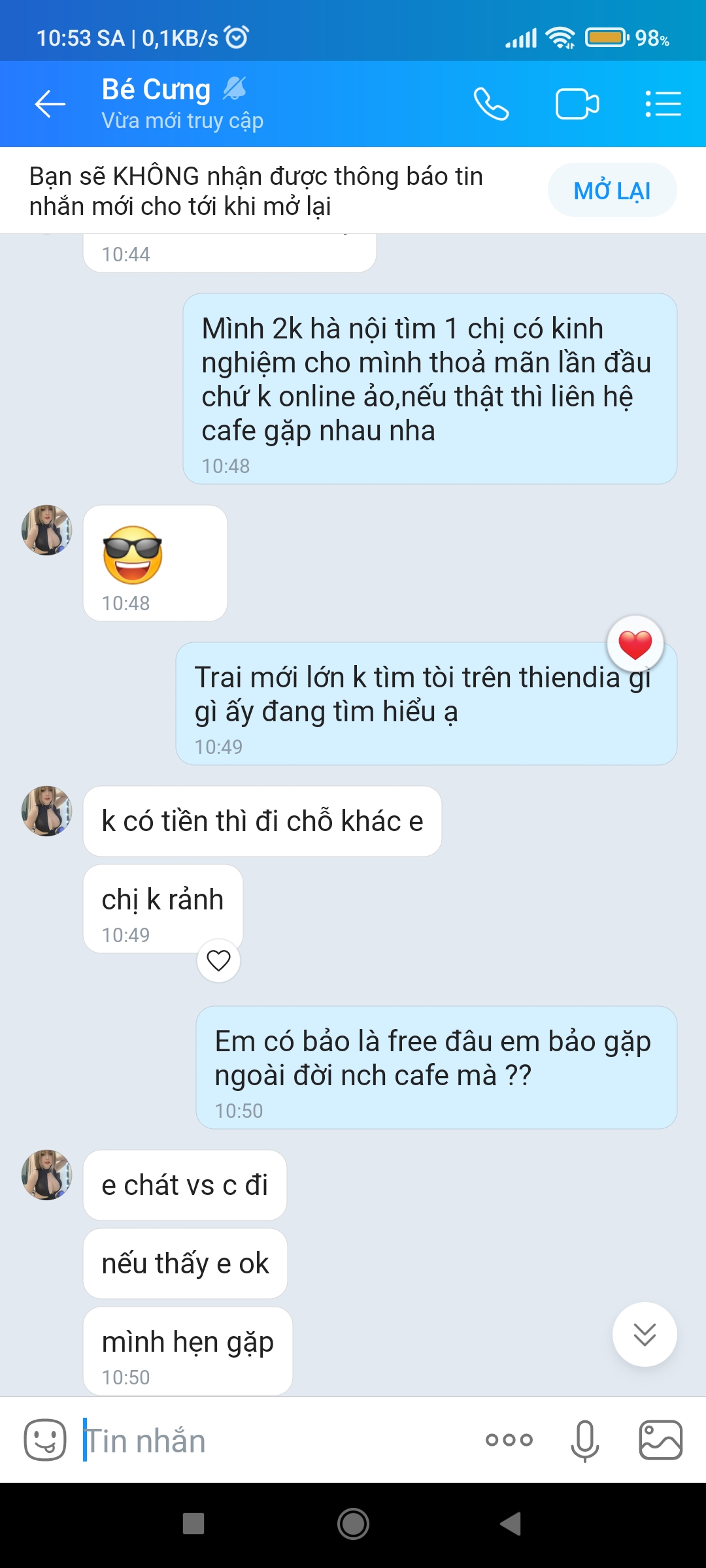
Task: Open recent apps from navigation bar
Action: pyautogui.click(x=193, y=1524)
